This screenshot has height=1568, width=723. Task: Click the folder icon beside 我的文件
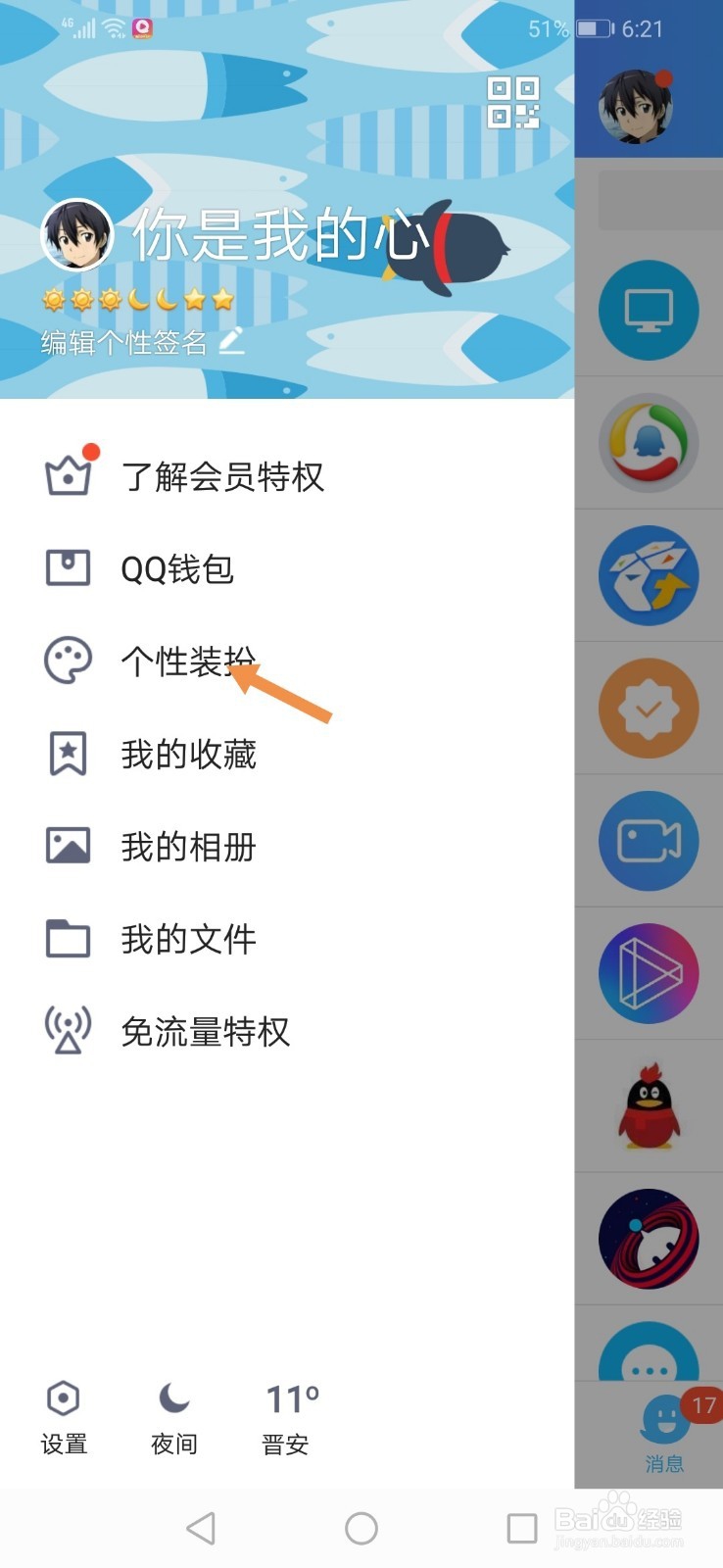(x=66, y=938)
